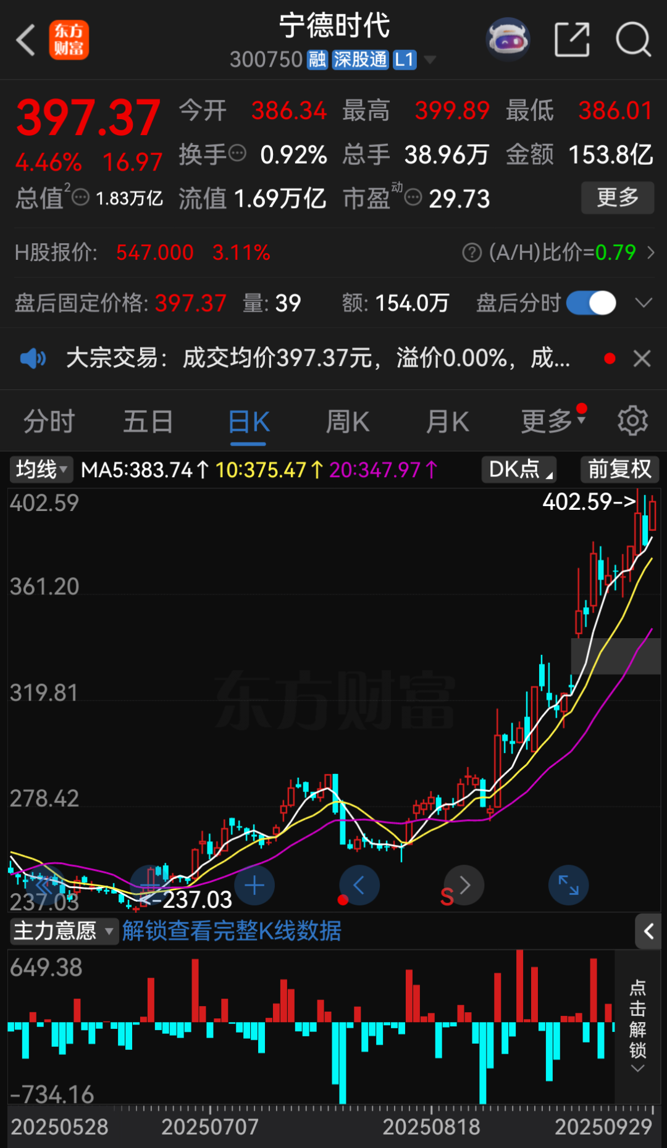Open chart settings gear
The width and height of the screenshot is (667, 1148).
click(632, 421)
